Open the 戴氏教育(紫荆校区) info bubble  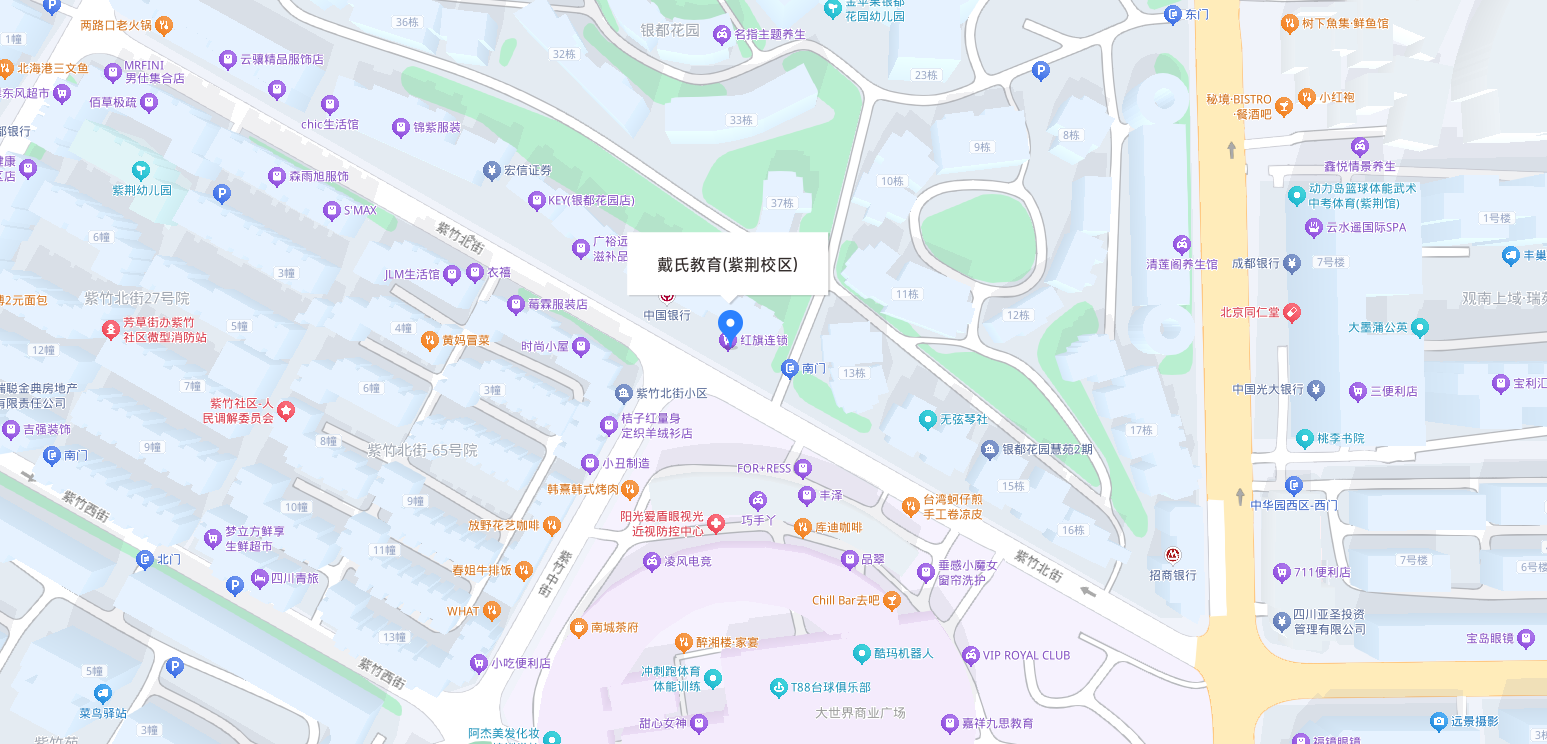point(727,265)
